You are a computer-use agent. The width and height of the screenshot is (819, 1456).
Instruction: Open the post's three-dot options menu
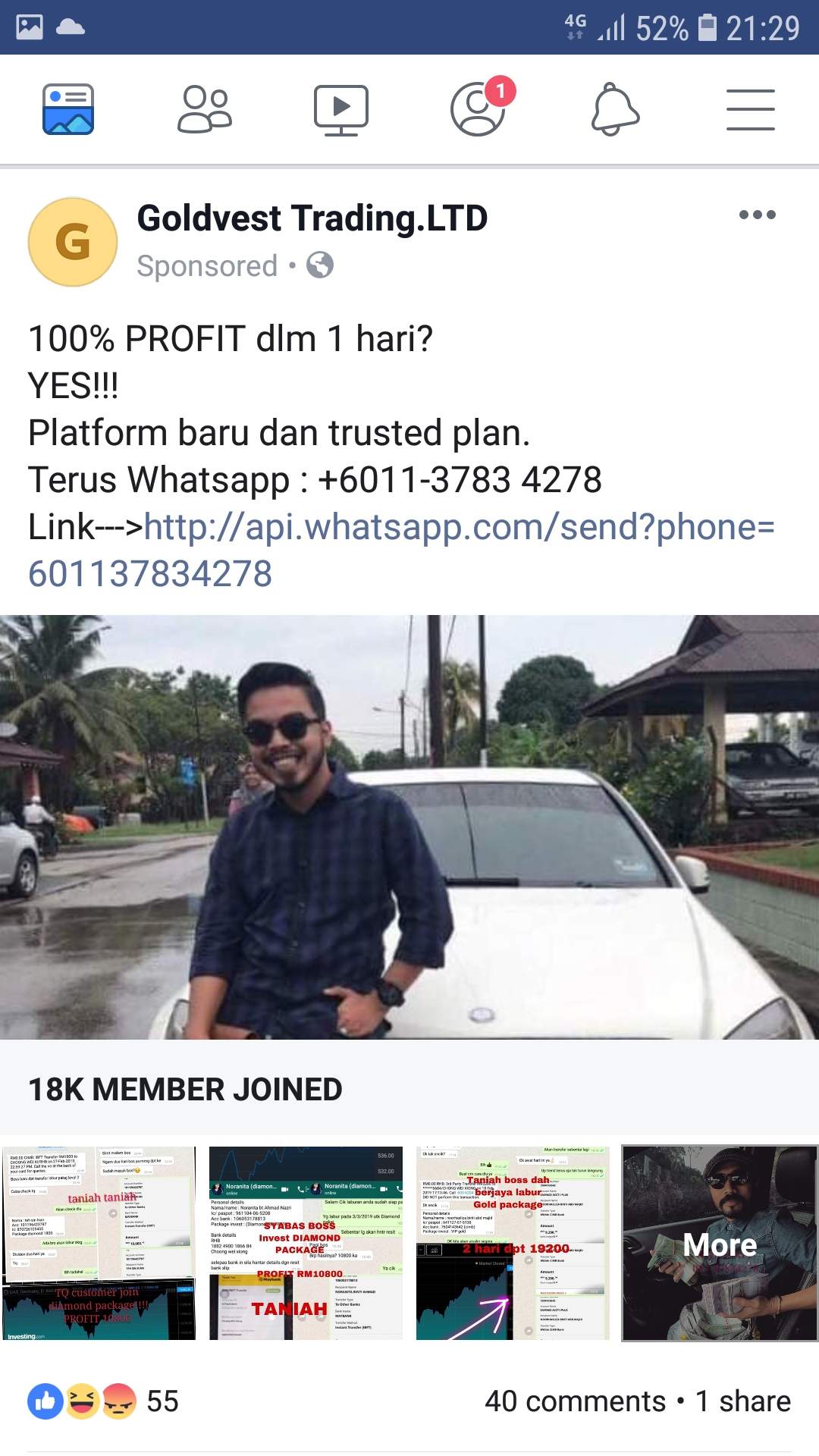pos(757,215)
